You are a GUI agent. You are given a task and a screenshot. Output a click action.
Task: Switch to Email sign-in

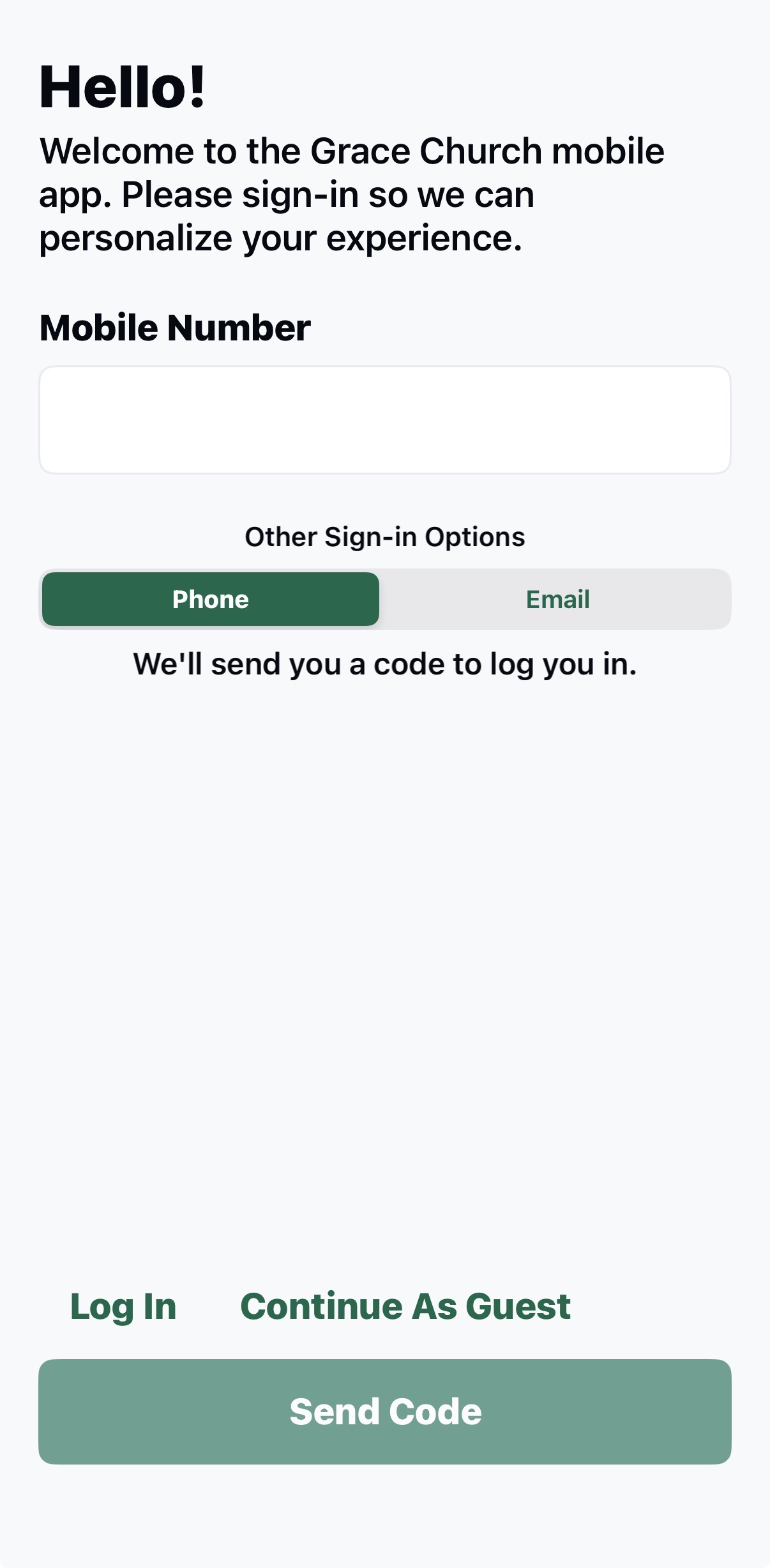point(557,599)
